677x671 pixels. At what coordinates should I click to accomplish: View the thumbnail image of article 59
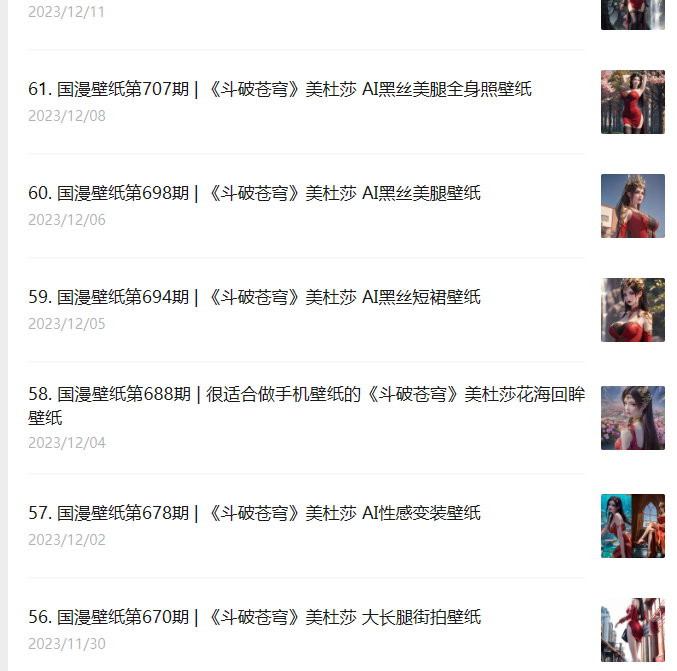click(x=632, y=310)
